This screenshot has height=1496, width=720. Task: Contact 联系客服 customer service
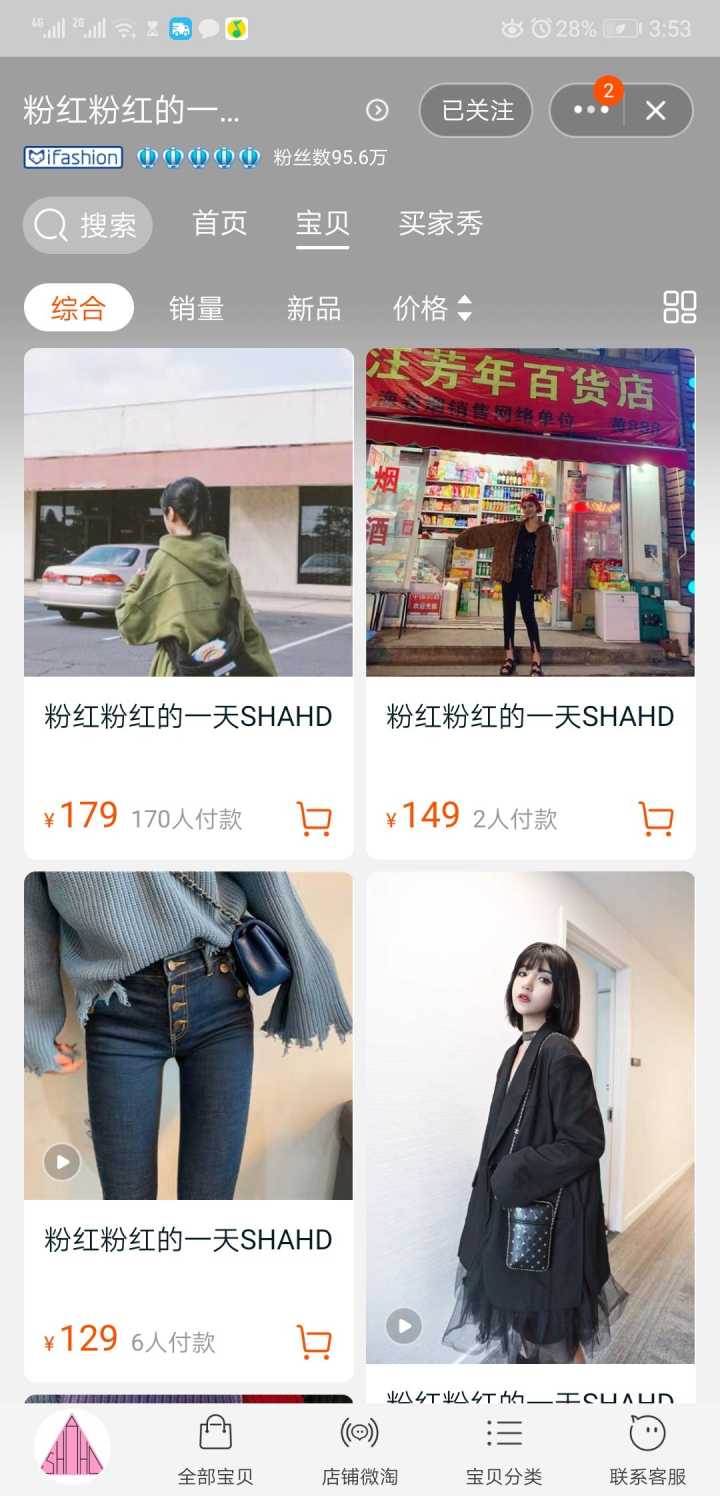click(648, 1449)
